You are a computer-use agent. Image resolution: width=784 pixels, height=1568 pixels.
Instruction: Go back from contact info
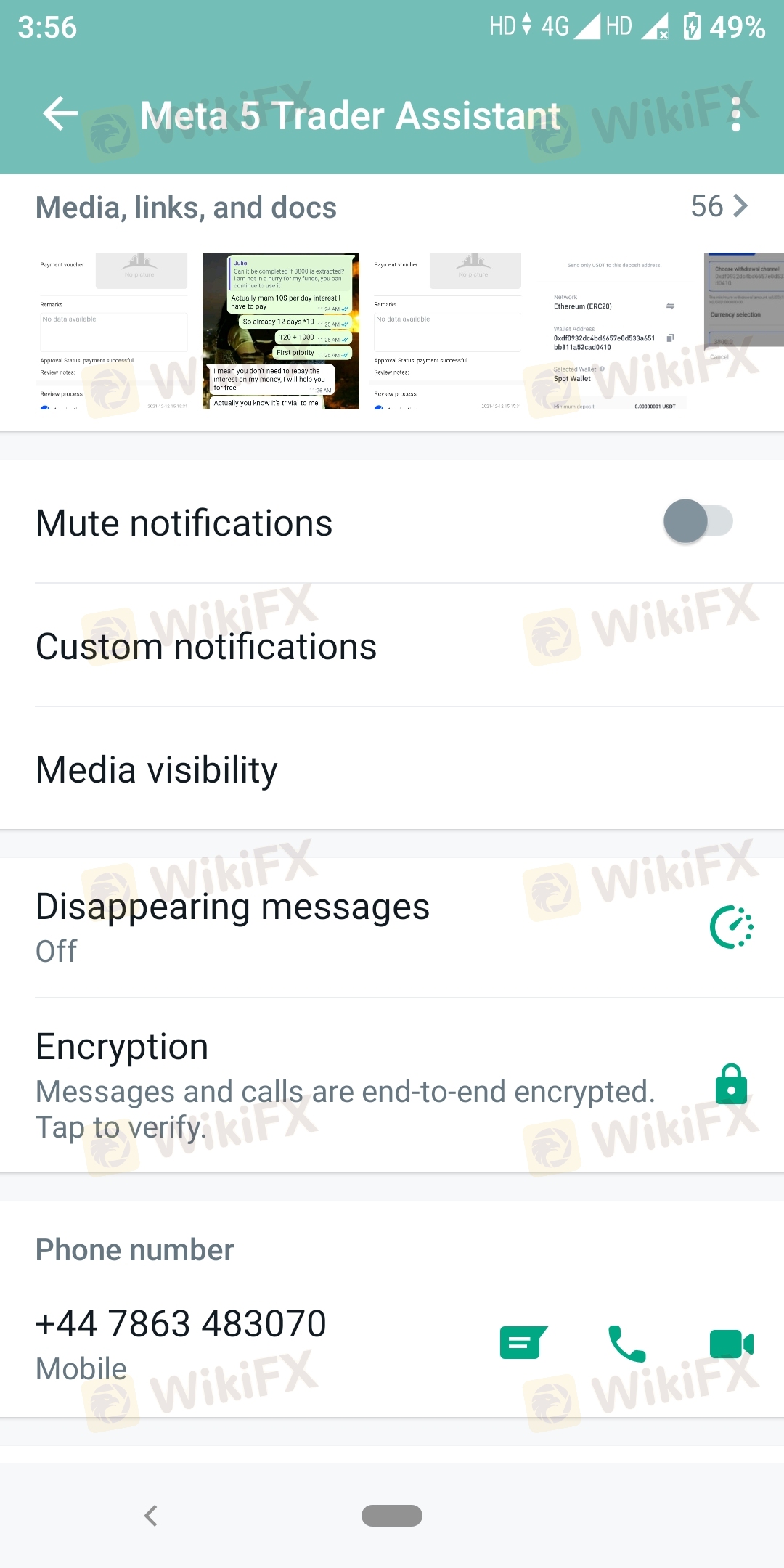60,114
